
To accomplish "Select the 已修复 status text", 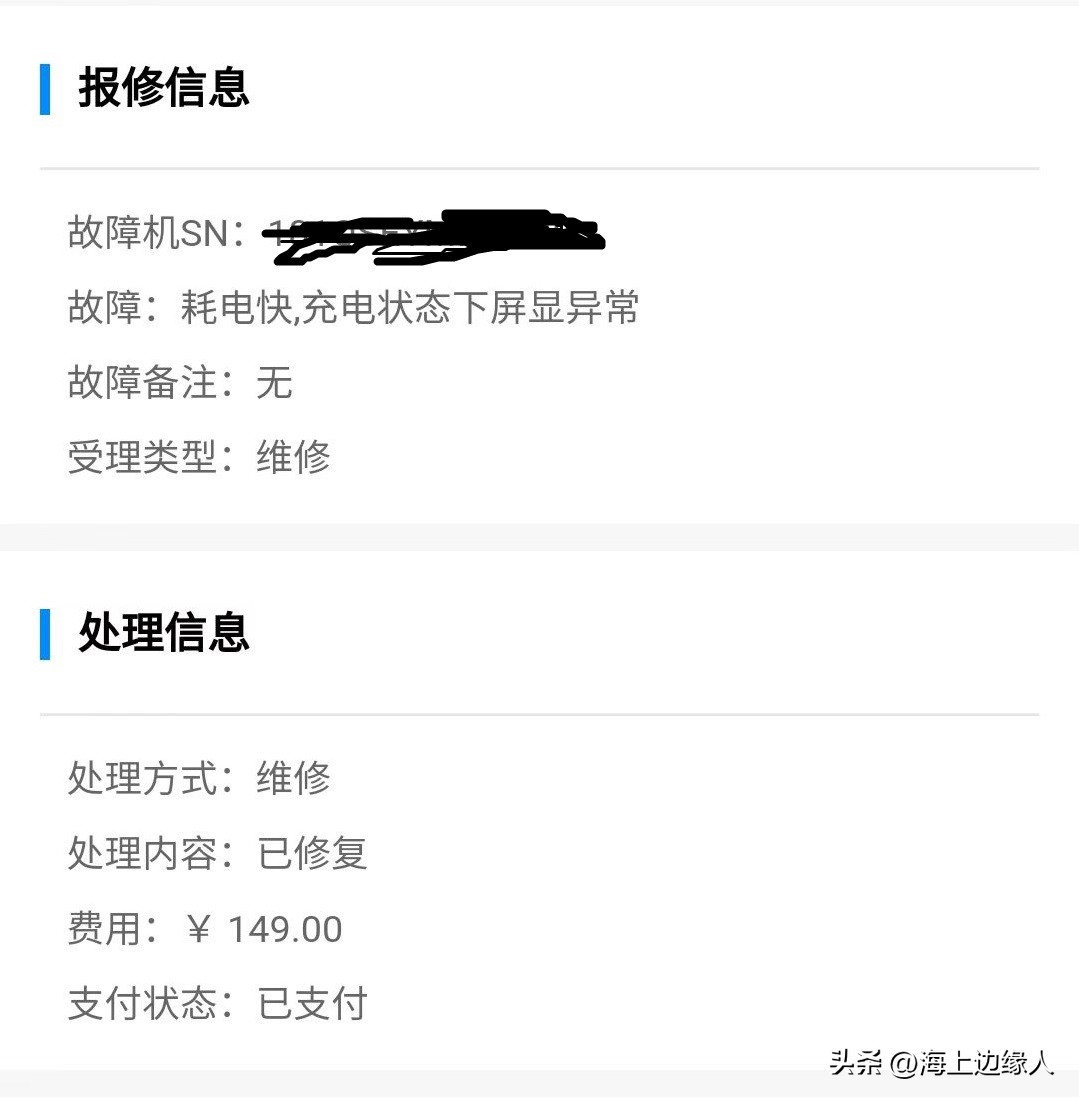I will point(310,855).
